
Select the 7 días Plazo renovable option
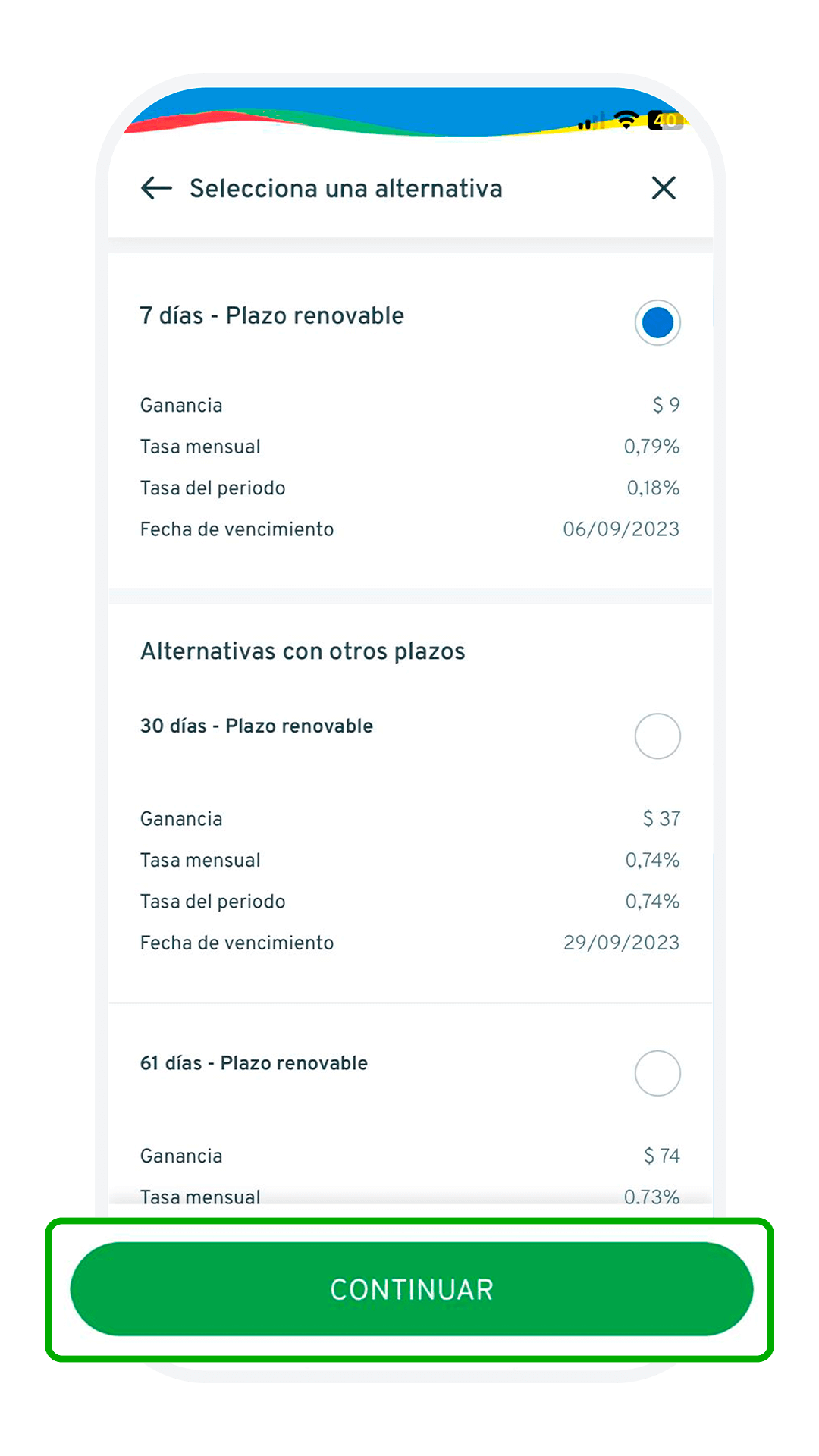657,323
